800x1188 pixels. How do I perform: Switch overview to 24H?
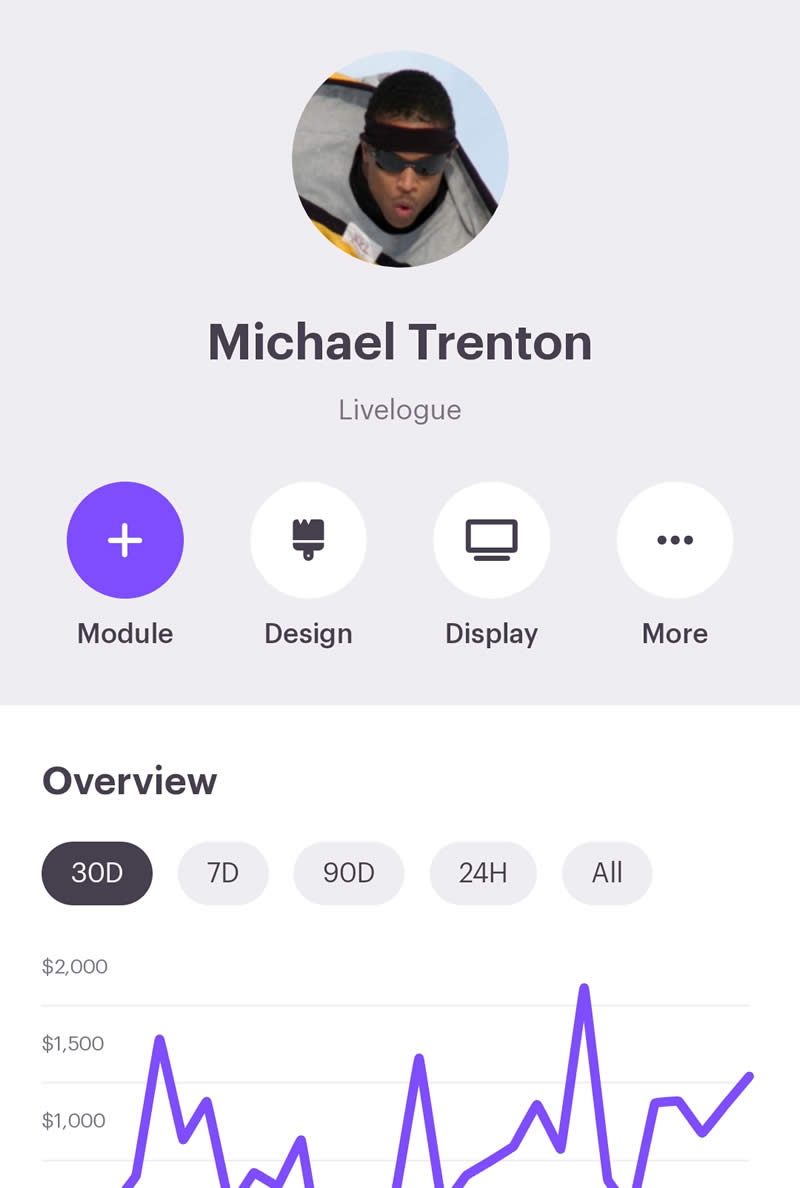click(x=483, y=873)
